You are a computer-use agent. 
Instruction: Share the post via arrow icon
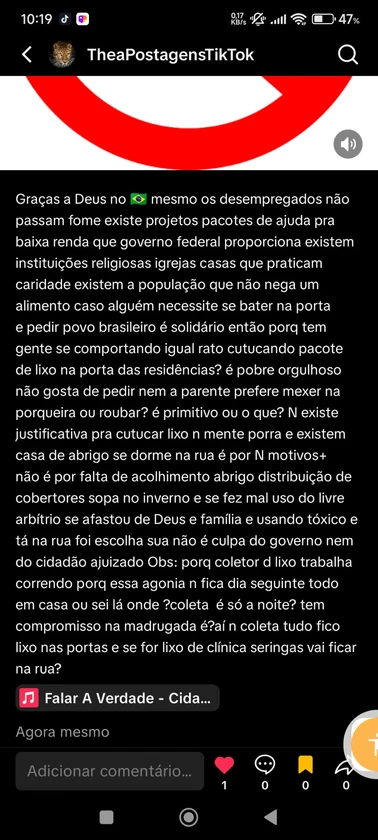(x=344, y=766)
